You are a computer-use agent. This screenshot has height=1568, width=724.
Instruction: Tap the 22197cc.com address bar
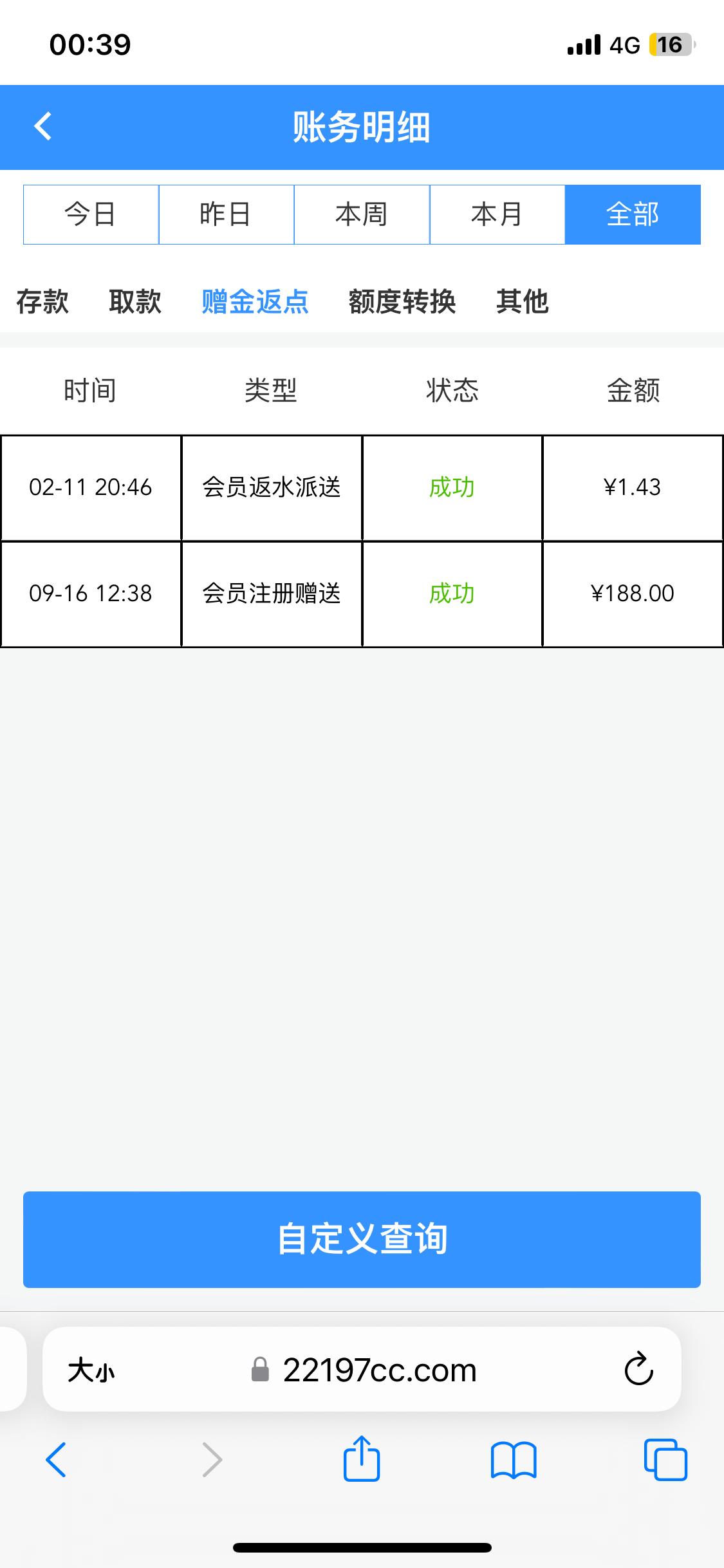click(x=364, y=1370)
